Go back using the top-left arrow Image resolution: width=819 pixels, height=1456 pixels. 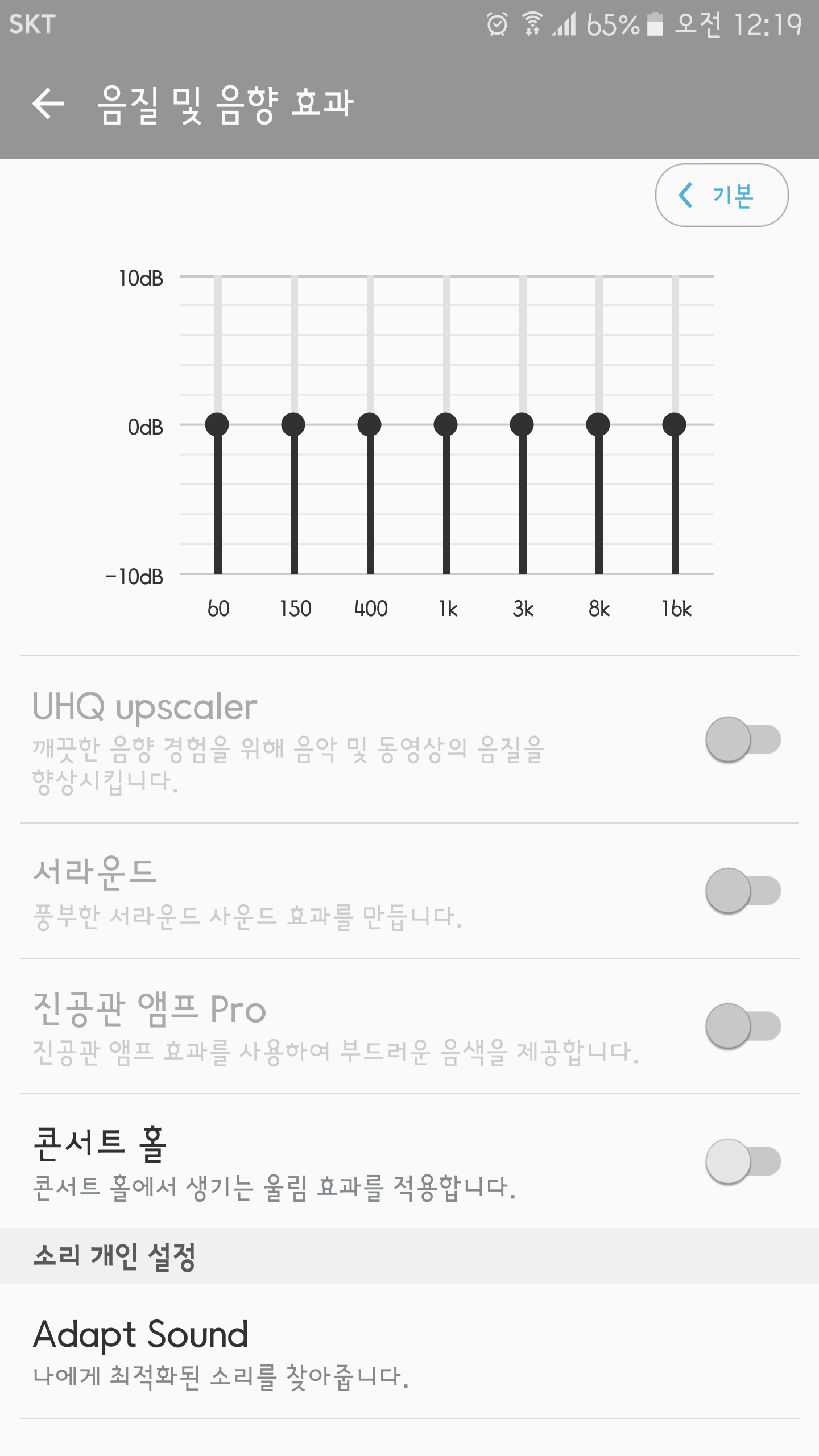[x=48, y=104]
